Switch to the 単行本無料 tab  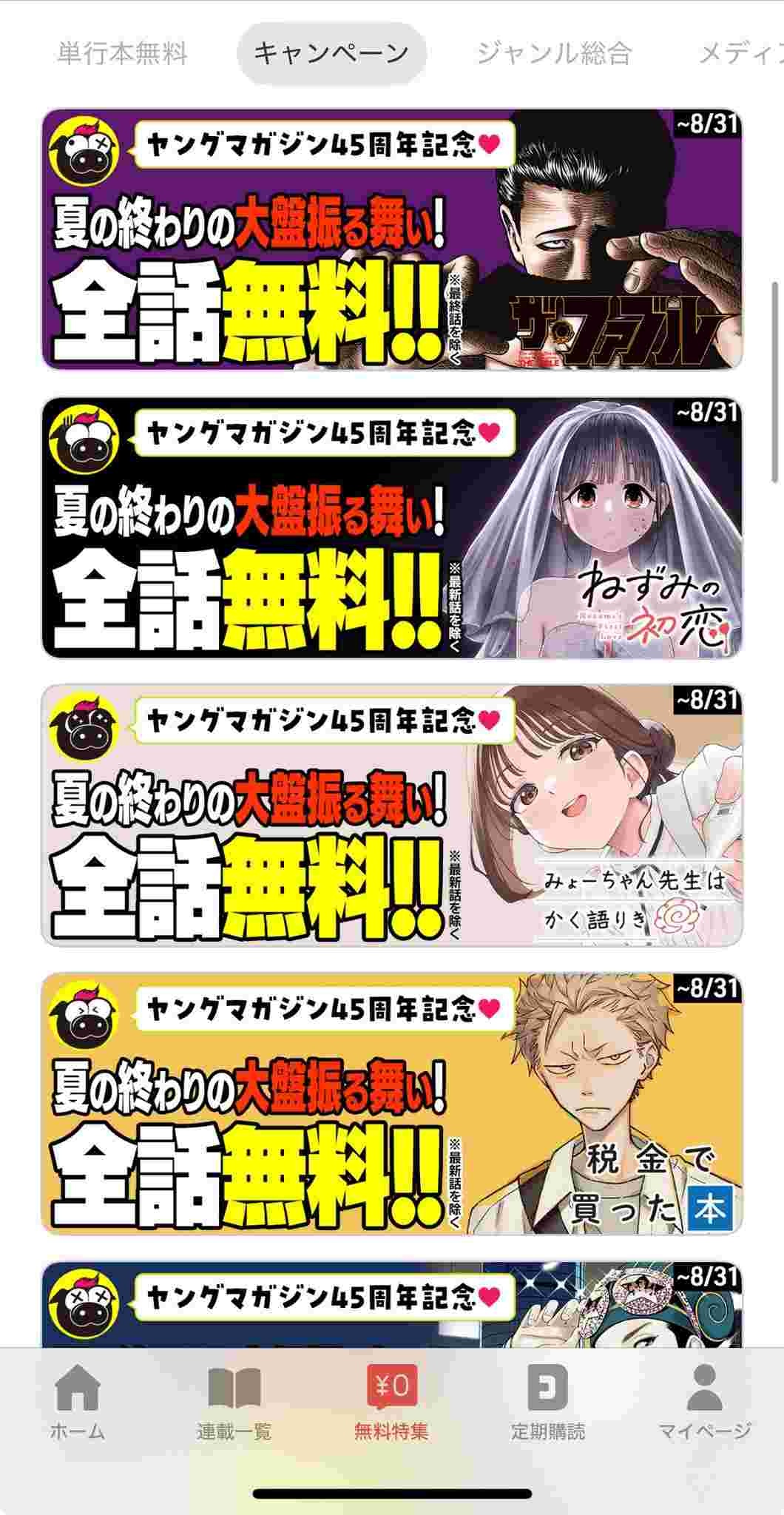pos(122,54)
